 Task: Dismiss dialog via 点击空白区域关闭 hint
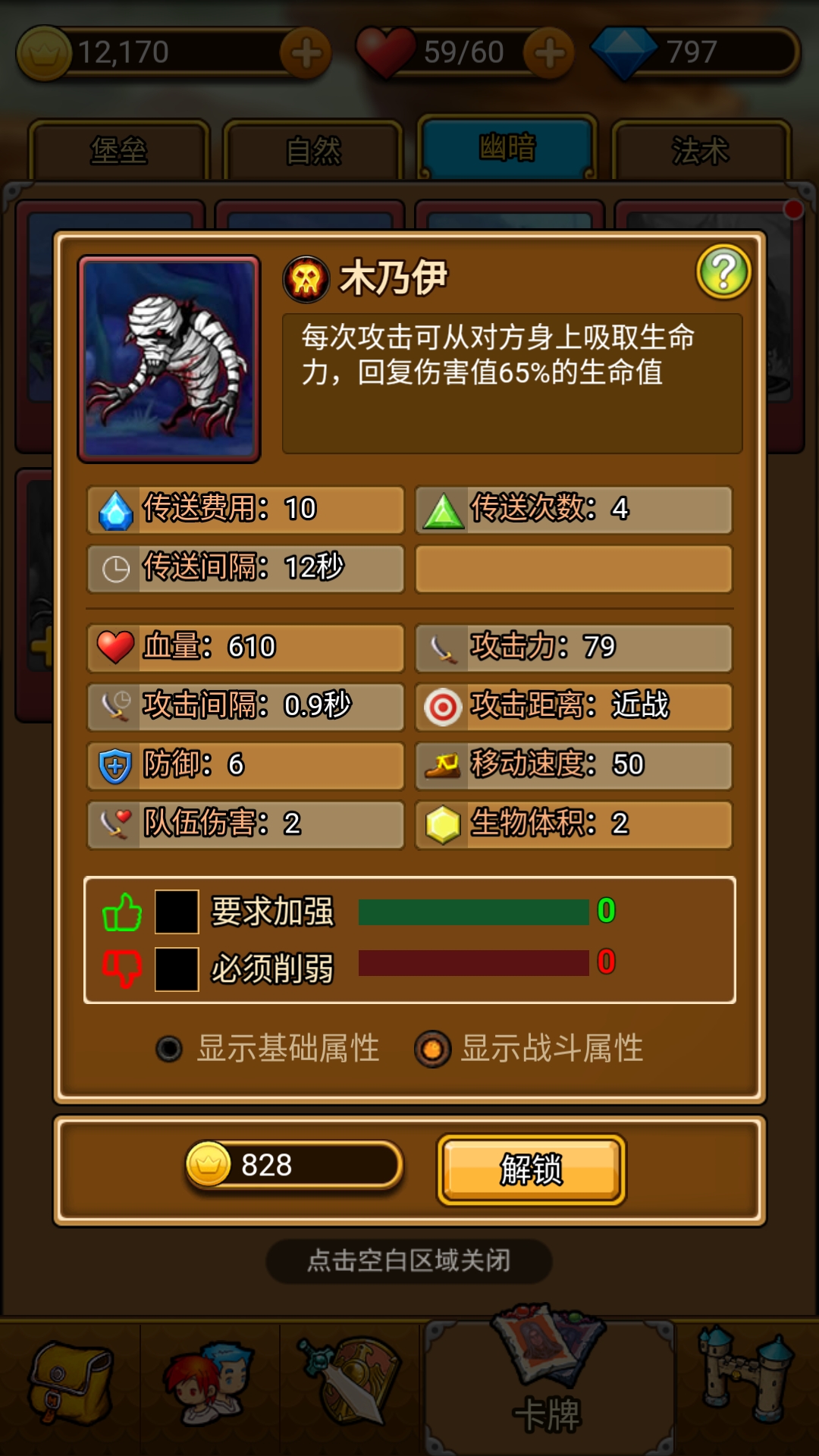tap(409, 1260)
